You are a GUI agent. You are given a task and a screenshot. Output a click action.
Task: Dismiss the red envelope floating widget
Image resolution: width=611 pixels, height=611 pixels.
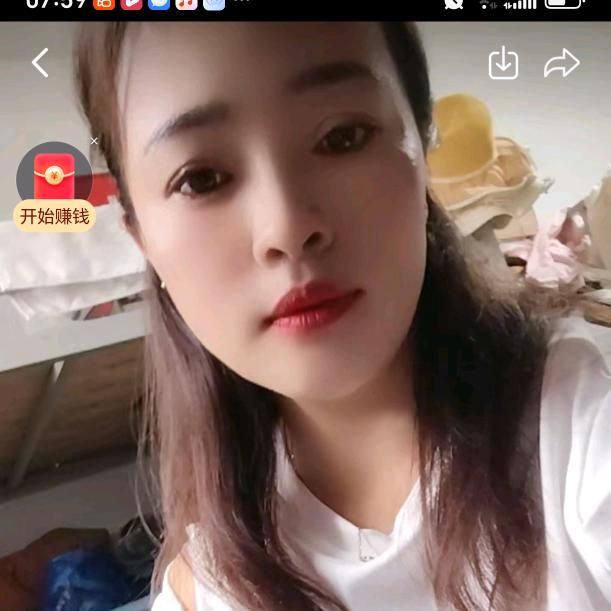point(94,141)
